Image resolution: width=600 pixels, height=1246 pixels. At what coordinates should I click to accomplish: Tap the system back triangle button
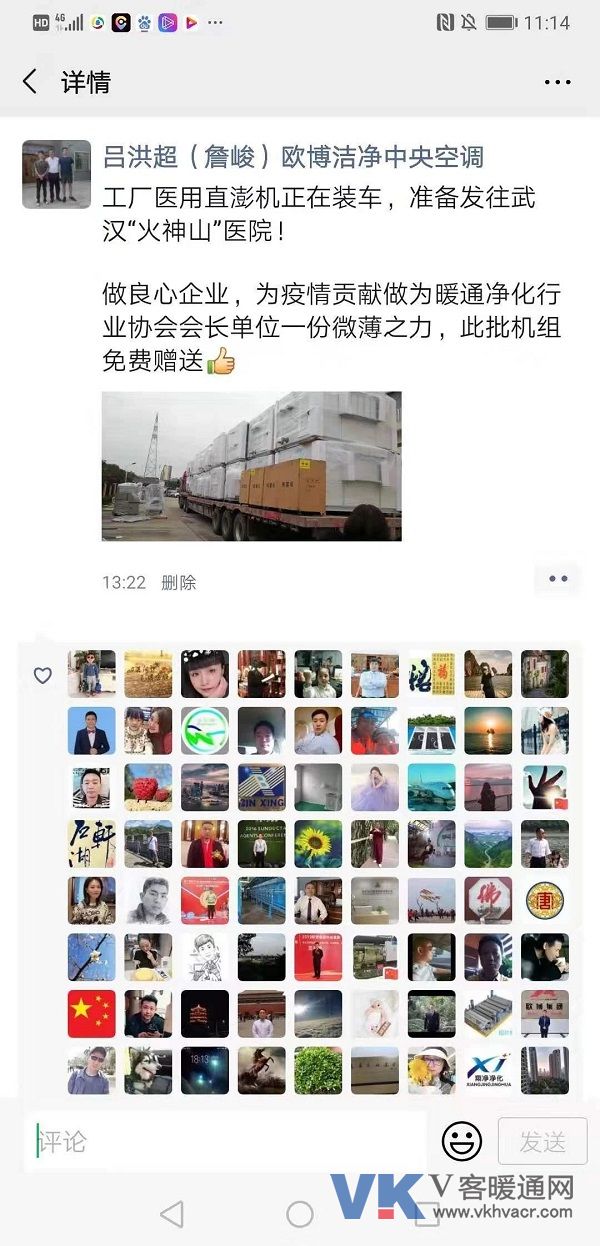(x=172, y=1214)
